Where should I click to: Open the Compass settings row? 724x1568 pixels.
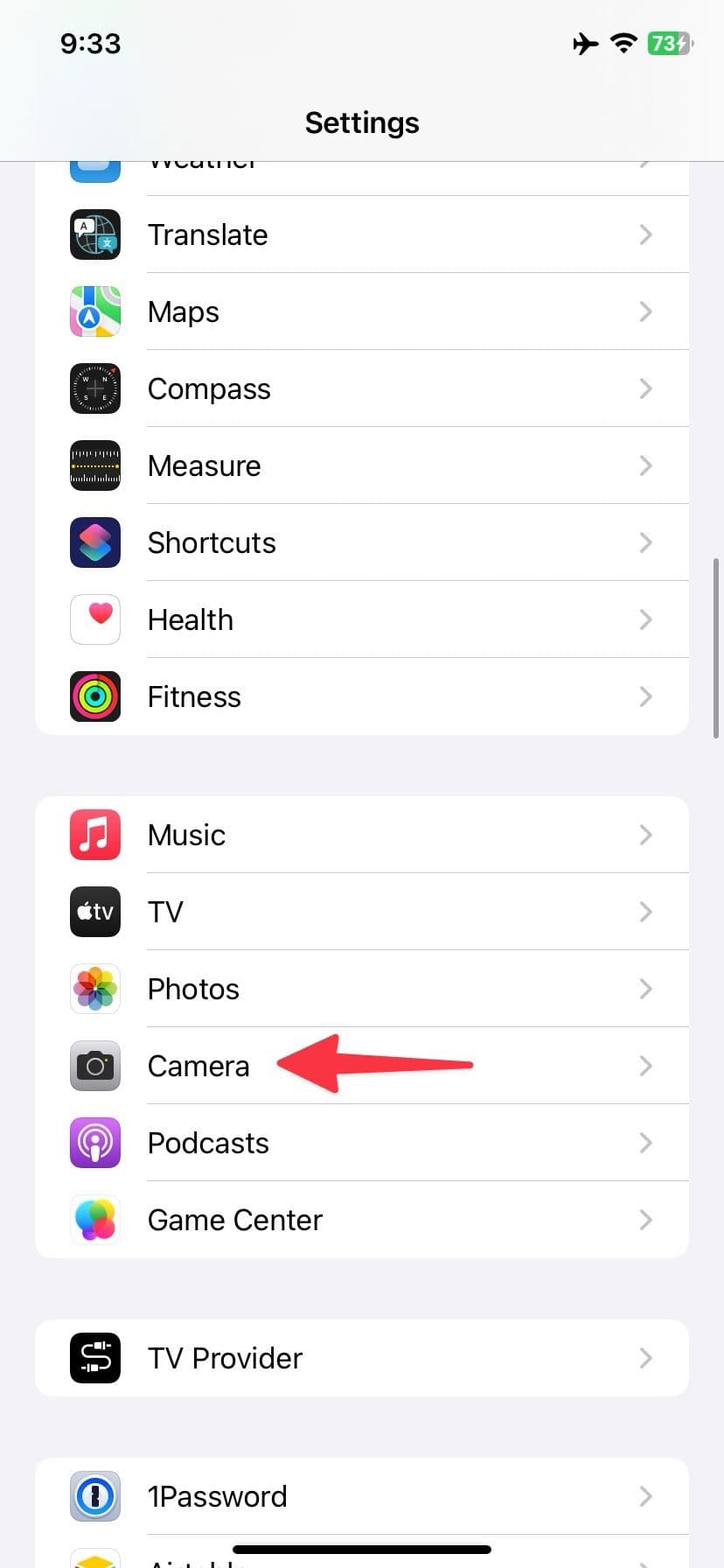point(361,388)
